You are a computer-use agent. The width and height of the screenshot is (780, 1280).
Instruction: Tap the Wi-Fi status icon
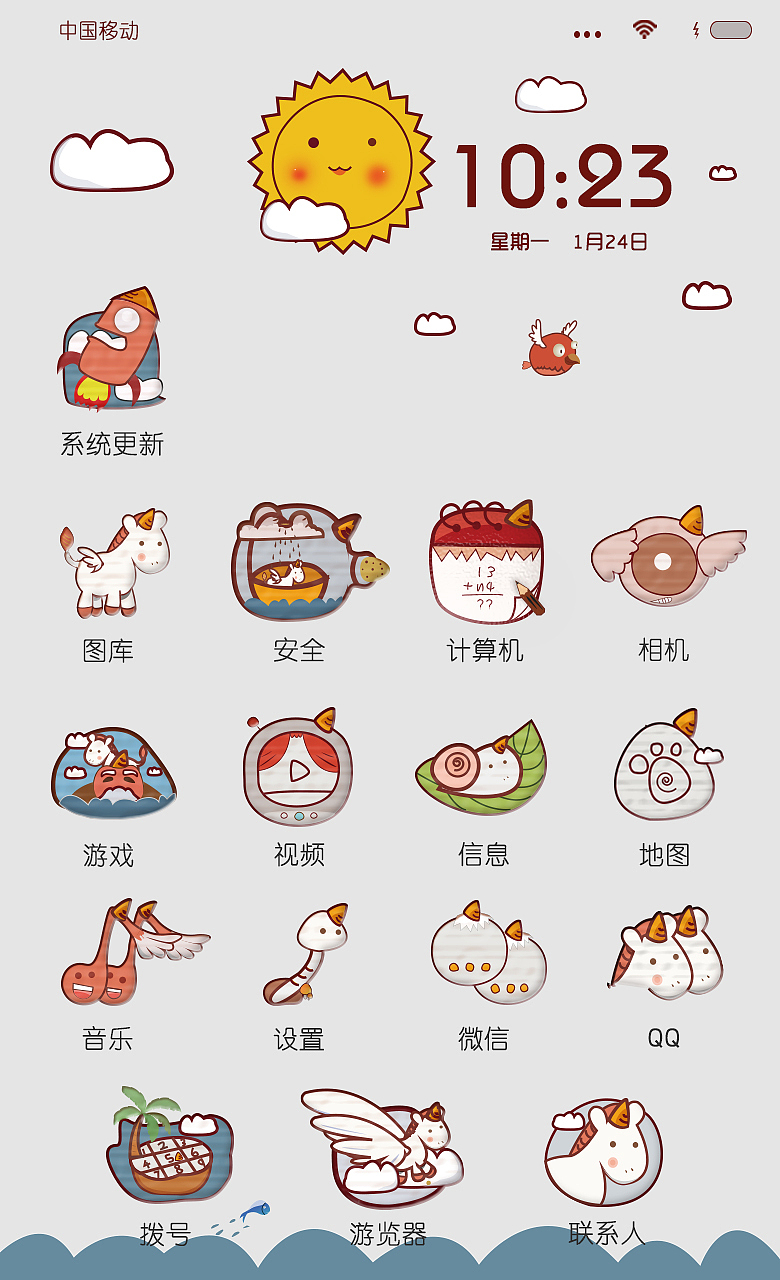tap(642, 30)
